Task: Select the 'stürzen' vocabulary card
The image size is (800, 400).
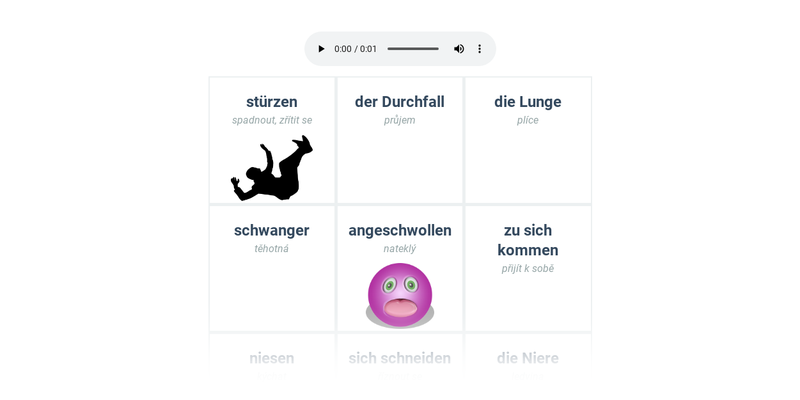Action: click(x=272, y=140)
